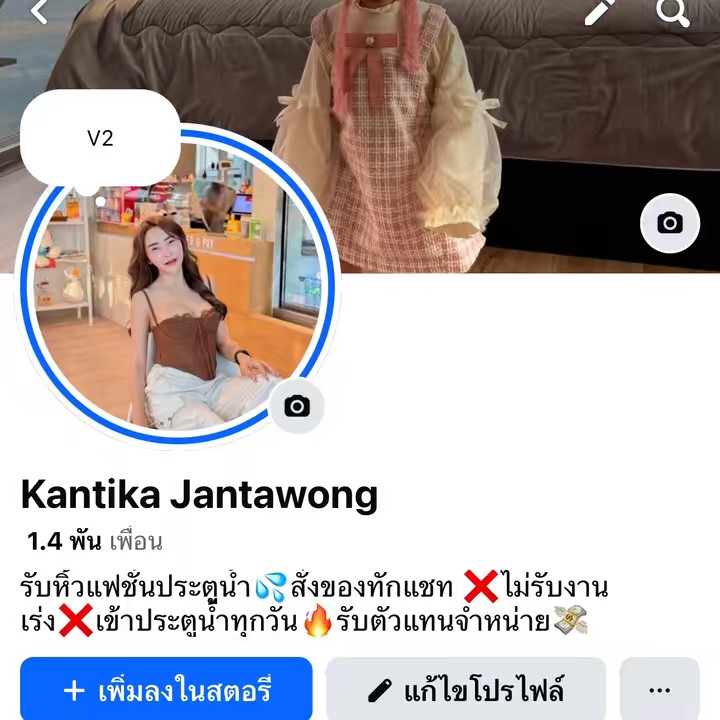Tap the pencil edit icon at top
This screenshot has width=720, height=720.
[600, 12]
